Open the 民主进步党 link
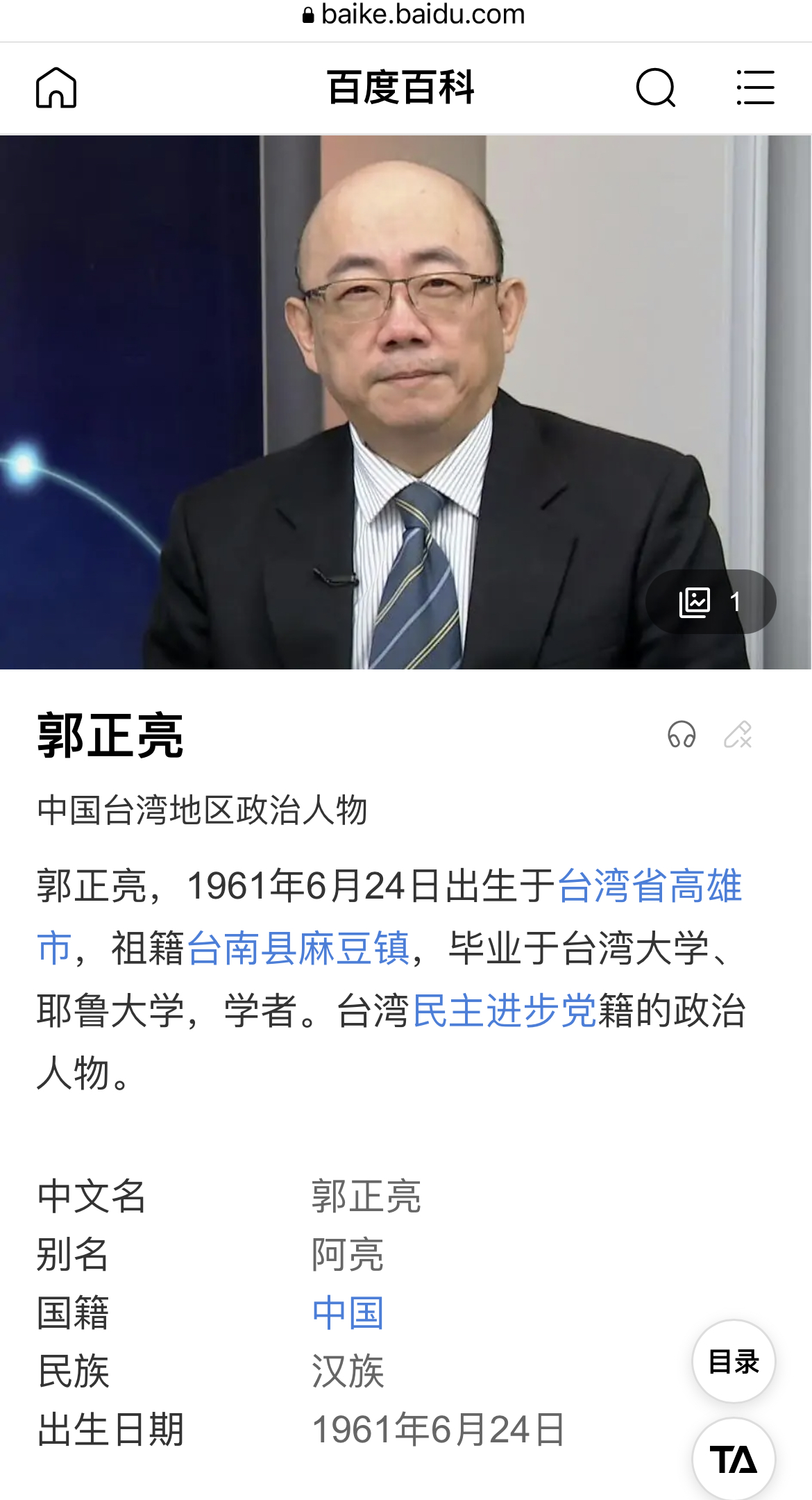The width and height of the screenshot is (812, 1500). [x=504, y=1011]
